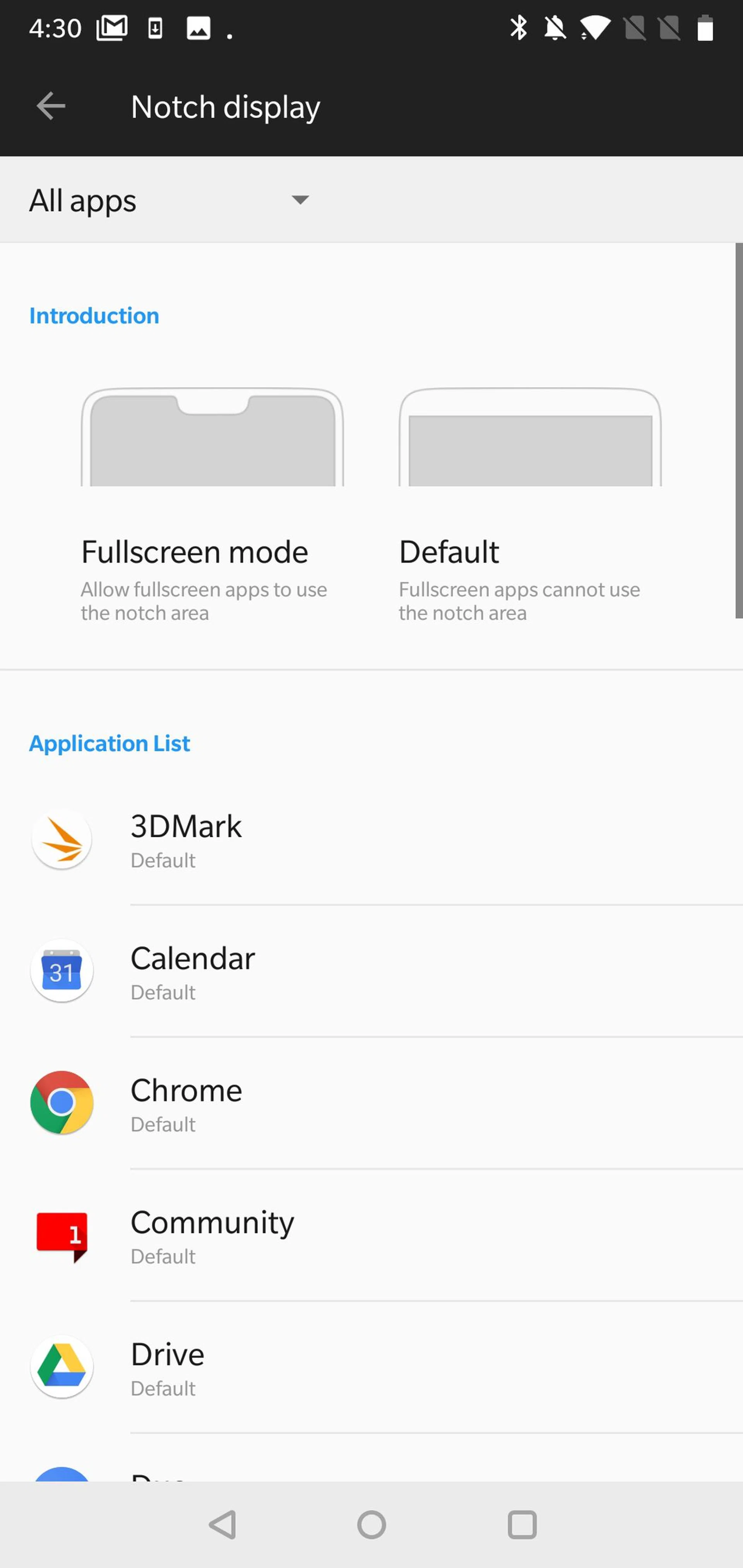Open notch settings for Calendar
743x1568 pixels.
coord(371,971)
